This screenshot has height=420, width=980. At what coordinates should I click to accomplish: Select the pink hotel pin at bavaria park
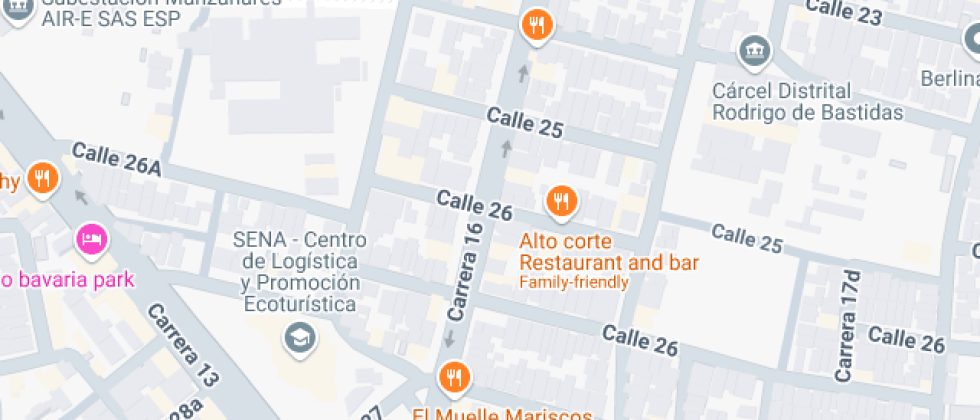[93, 241]
